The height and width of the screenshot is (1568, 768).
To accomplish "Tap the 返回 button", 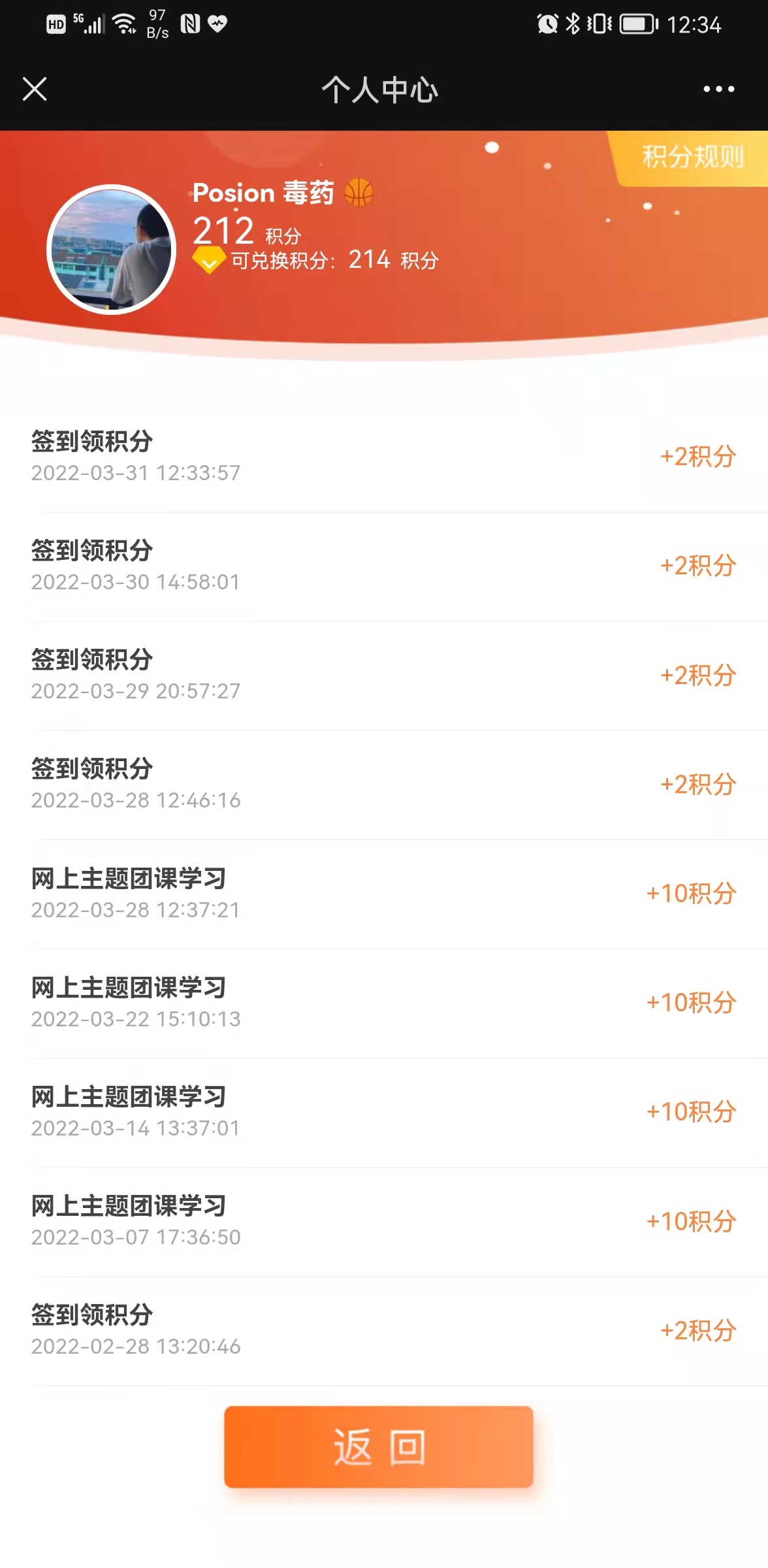I will [x=379, y=1446].
